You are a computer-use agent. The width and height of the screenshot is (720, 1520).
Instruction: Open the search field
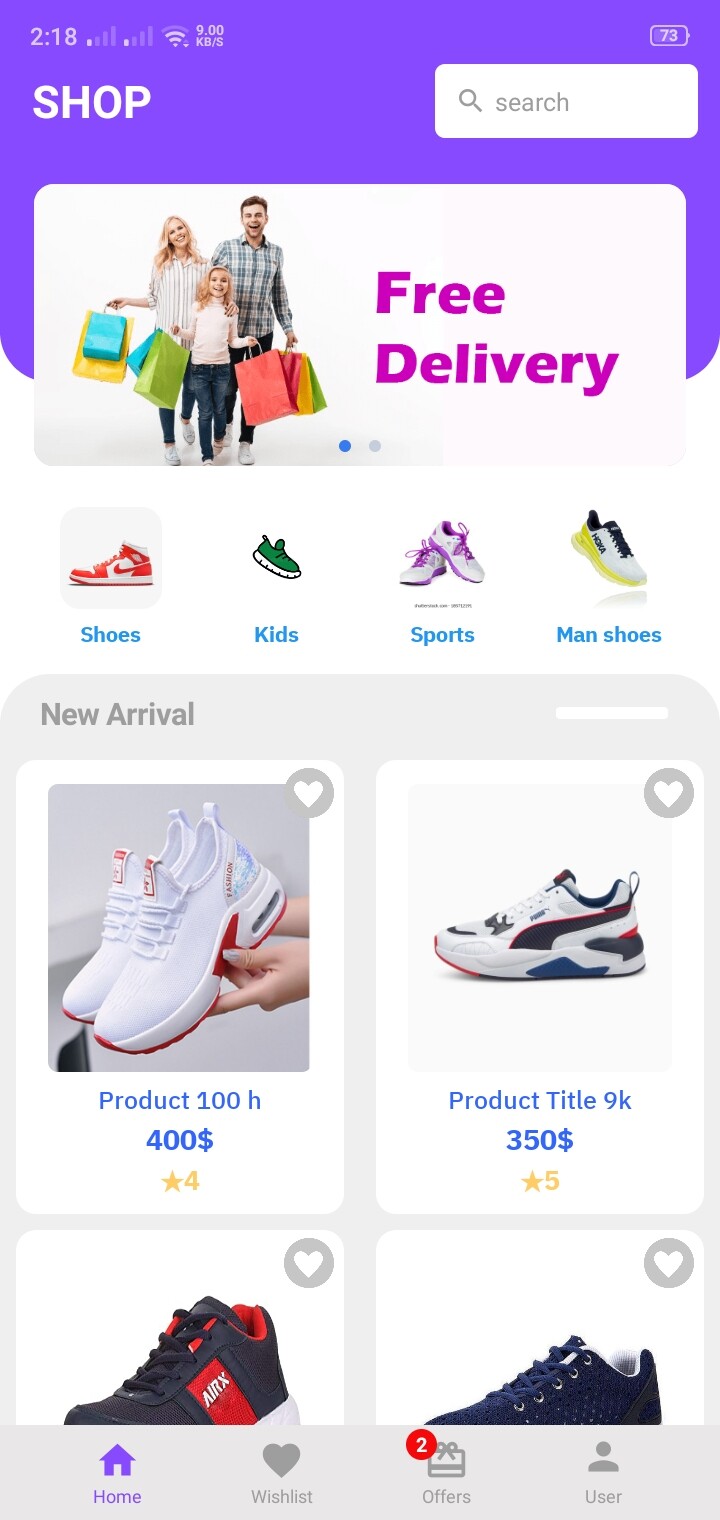click(566, 101)
